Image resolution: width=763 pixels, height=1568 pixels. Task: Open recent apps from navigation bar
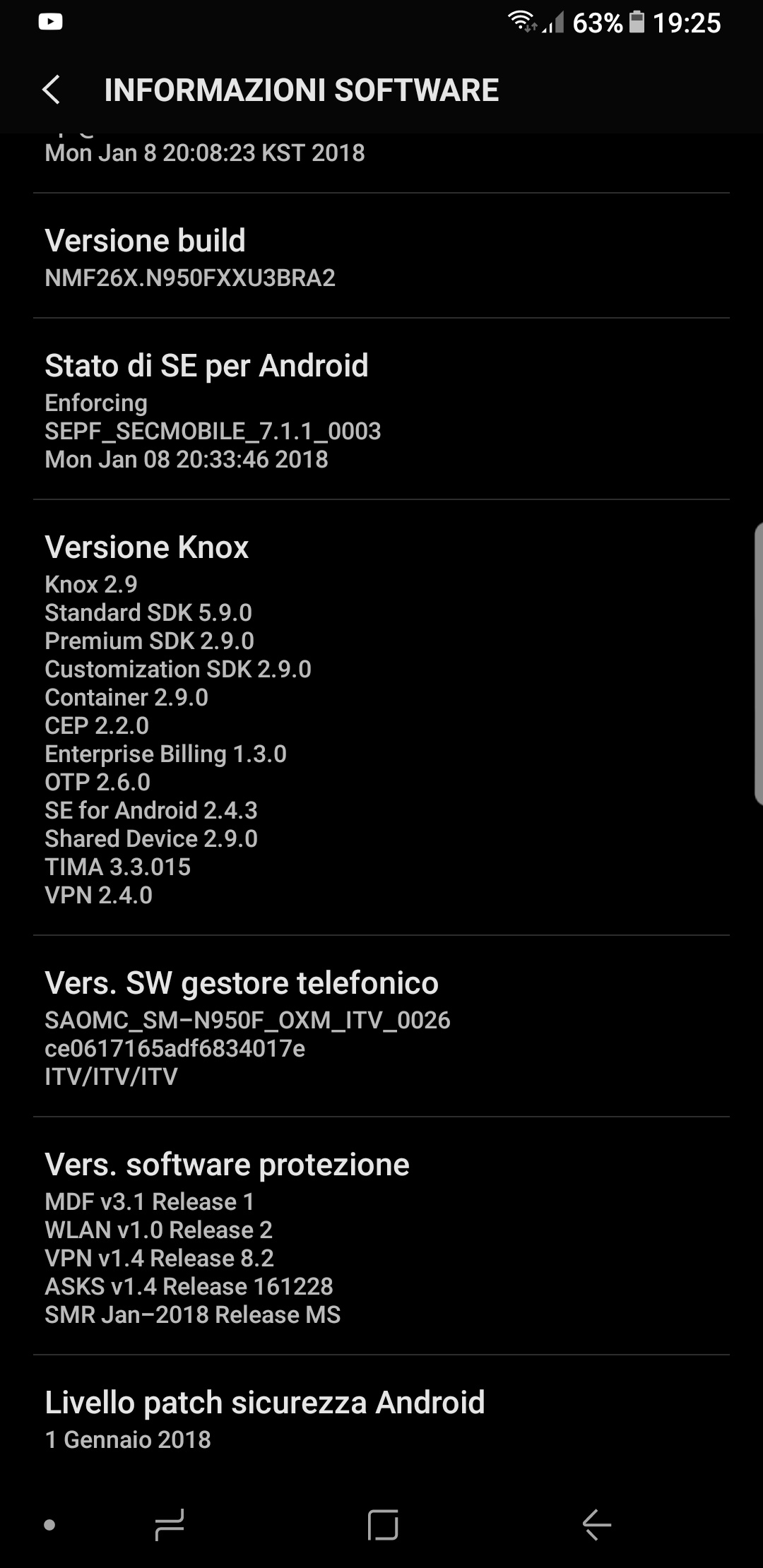(170, 1525)
